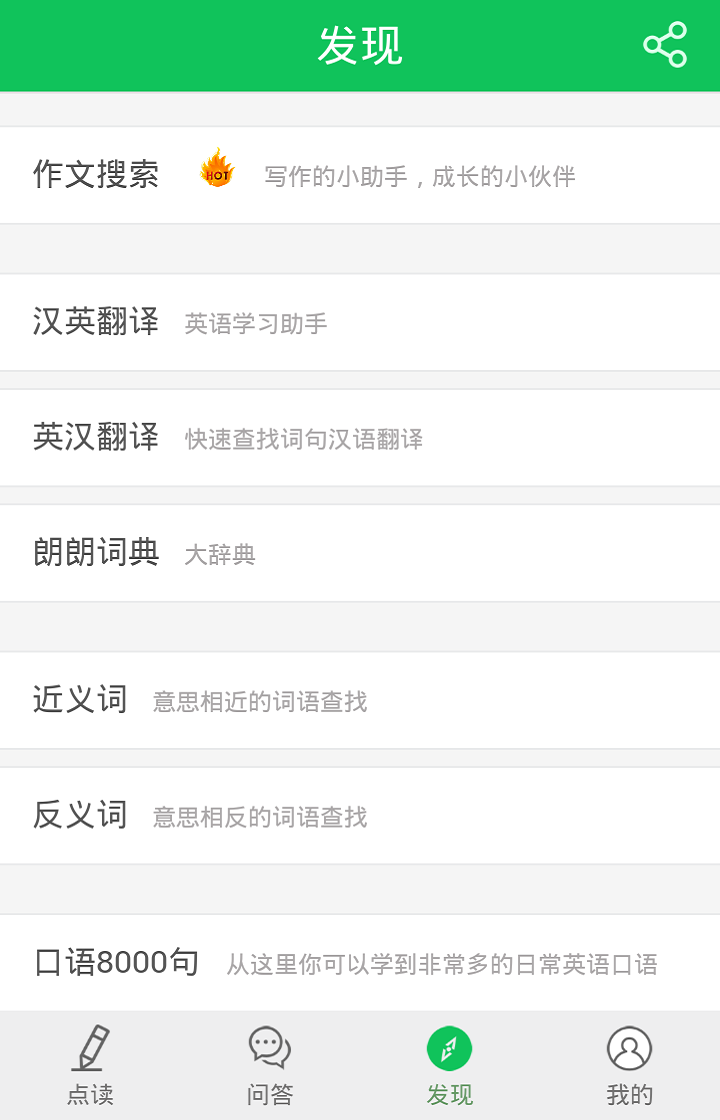Open 作文搜索 essay search
The image size is (720, 1120).
[360, 175]
